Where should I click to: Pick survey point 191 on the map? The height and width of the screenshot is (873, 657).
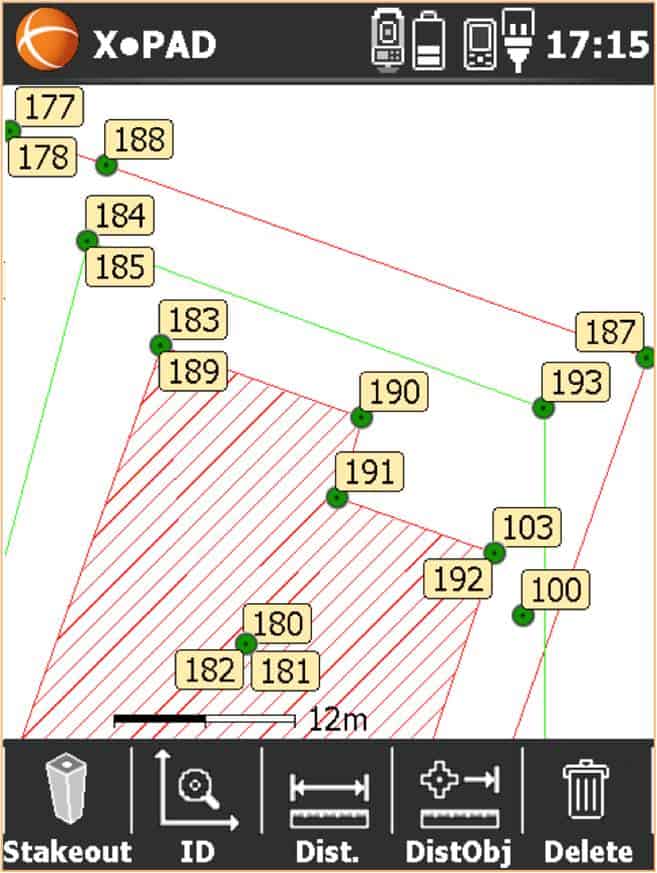[x=337, y=497]
